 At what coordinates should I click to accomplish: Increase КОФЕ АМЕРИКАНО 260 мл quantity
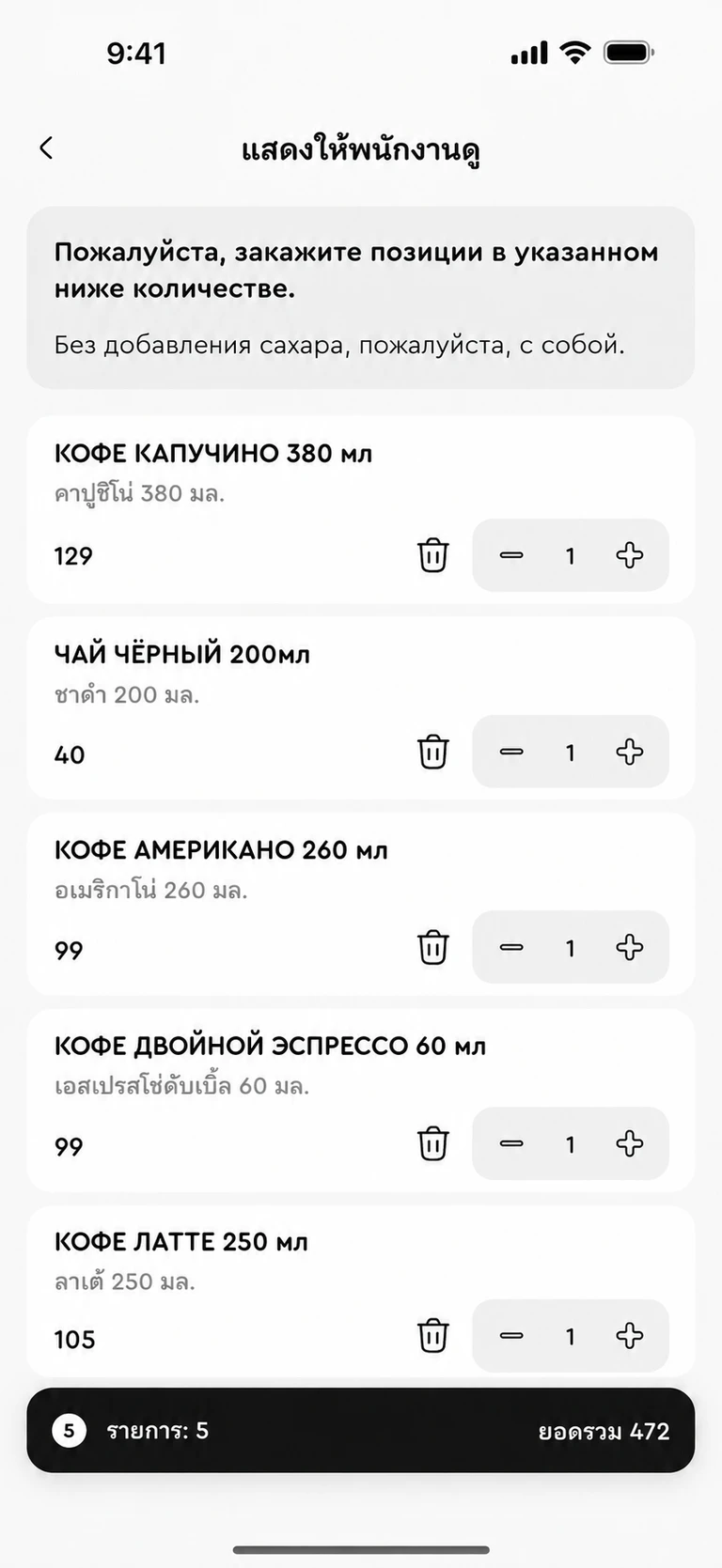pyautogui.click(x=630, y=947)
